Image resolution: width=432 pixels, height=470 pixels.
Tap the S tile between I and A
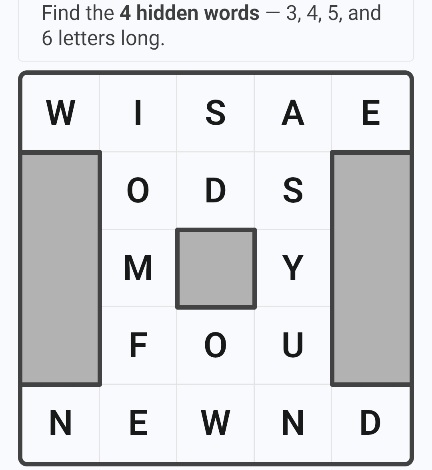216,113
